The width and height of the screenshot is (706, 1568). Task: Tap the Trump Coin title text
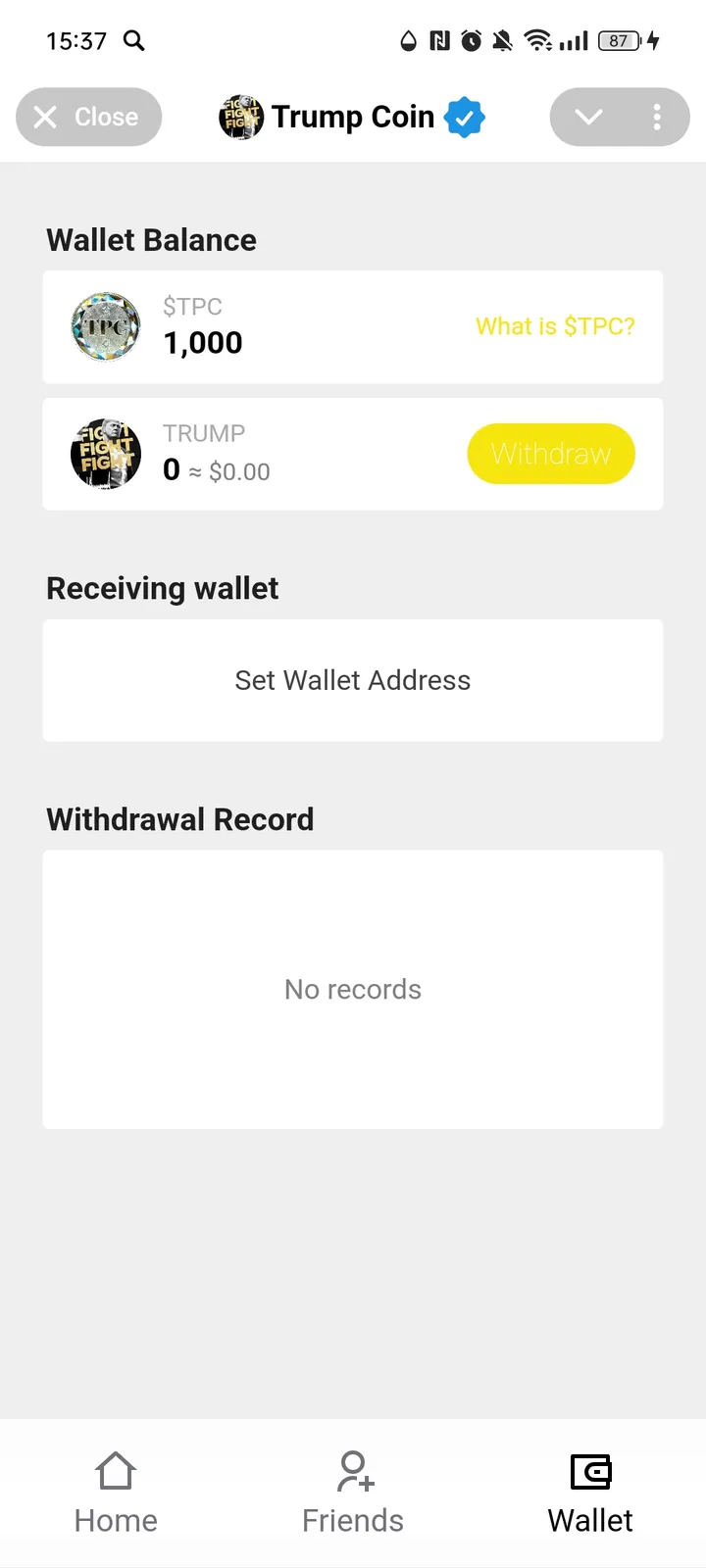click(354, 117)
